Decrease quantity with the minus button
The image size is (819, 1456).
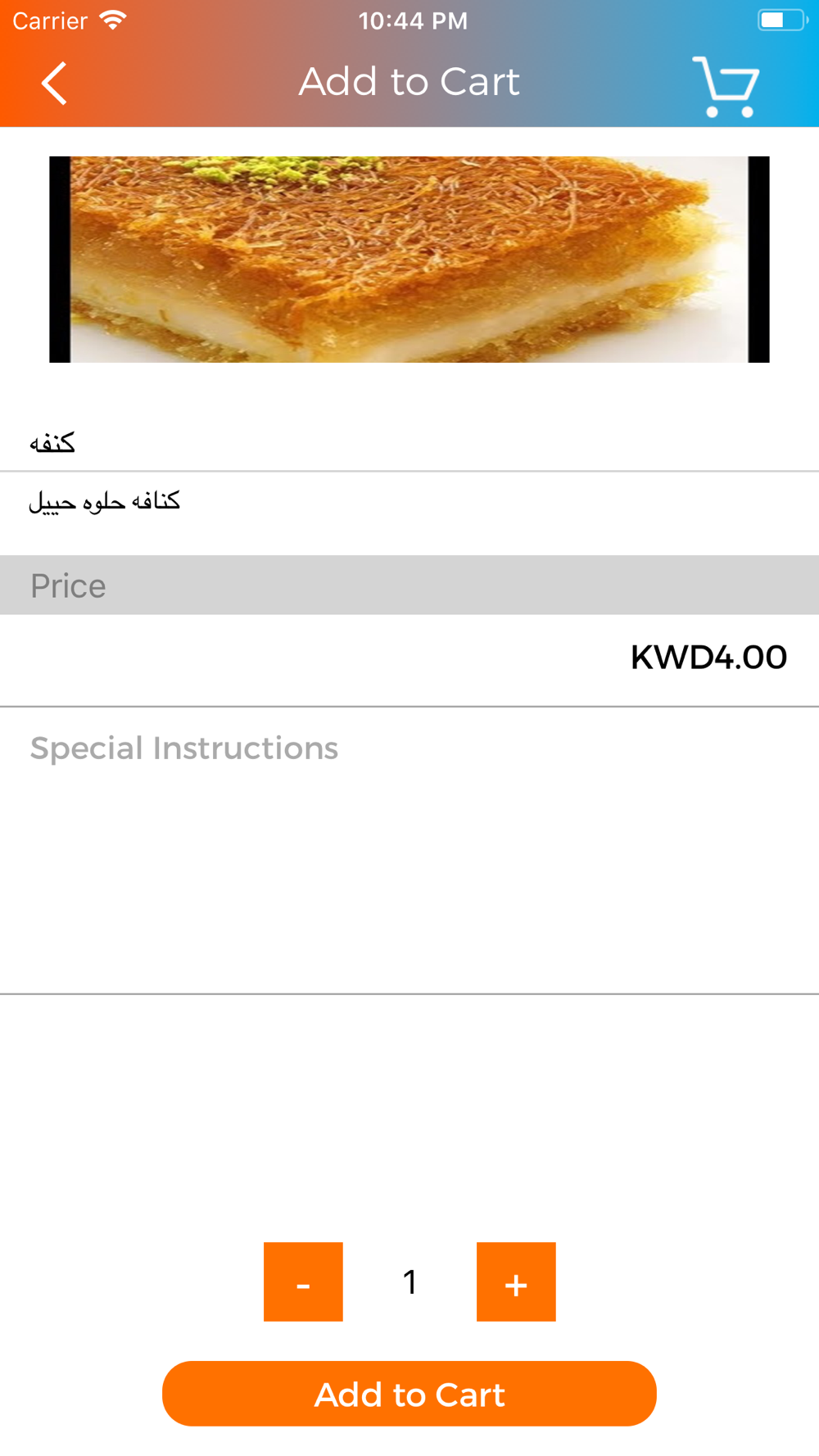(303, 1282)
